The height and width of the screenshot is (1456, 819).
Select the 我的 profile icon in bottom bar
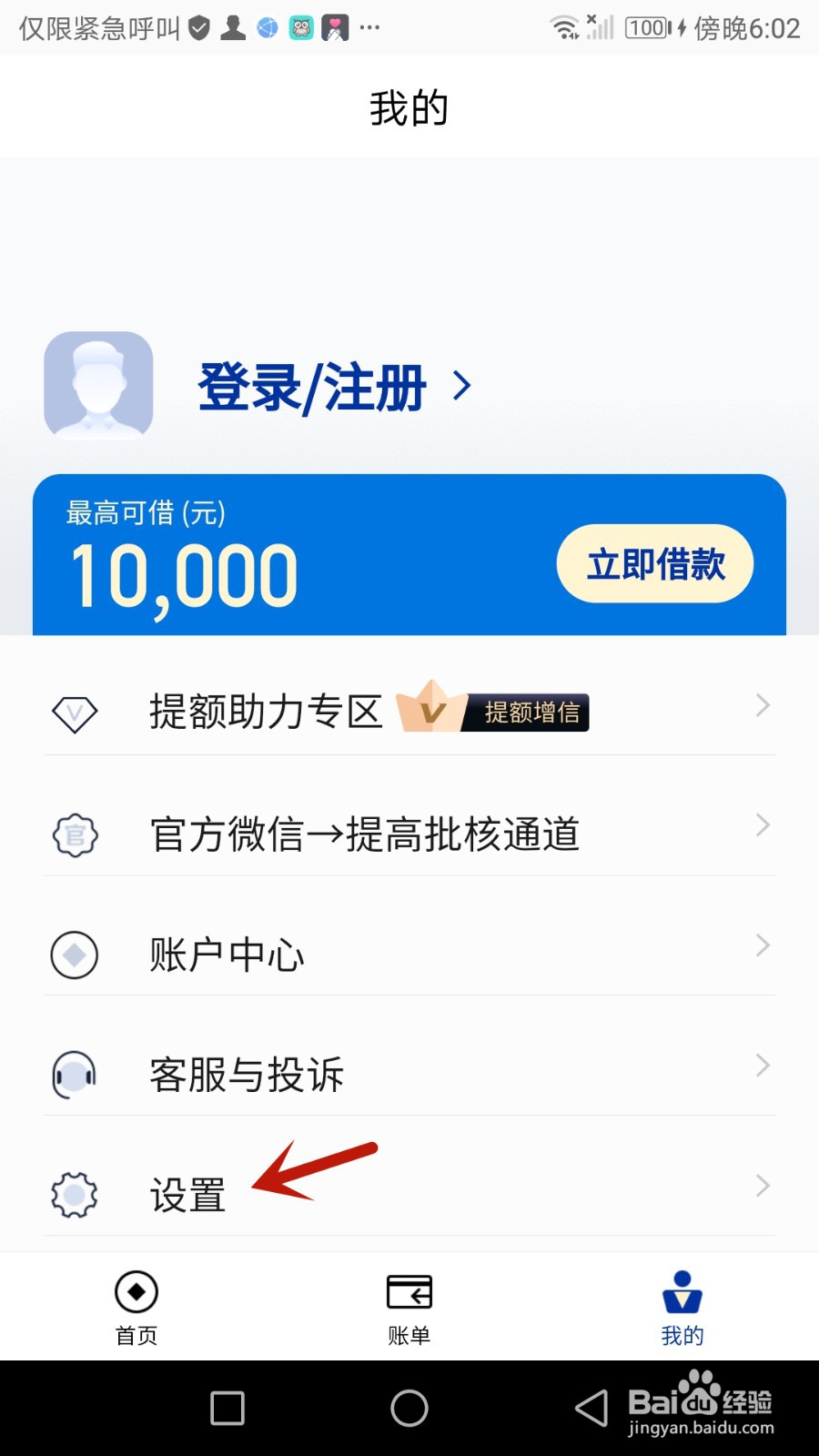tap(682, 1290)
